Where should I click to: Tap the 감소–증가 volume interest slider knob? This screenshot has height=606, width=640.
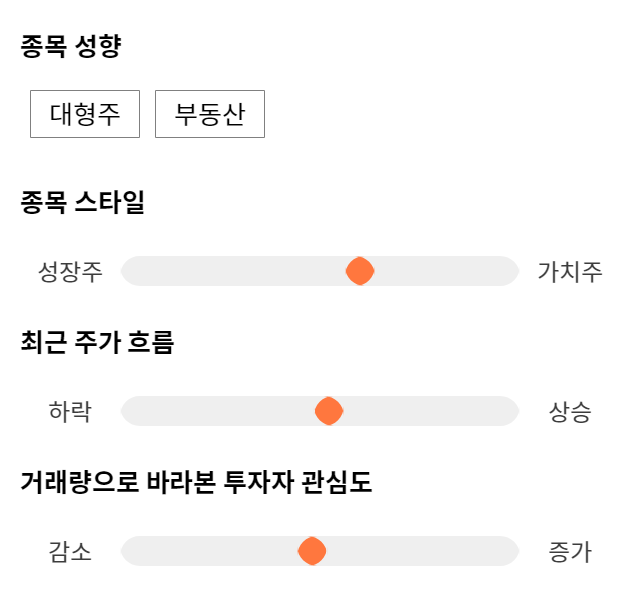312,551
